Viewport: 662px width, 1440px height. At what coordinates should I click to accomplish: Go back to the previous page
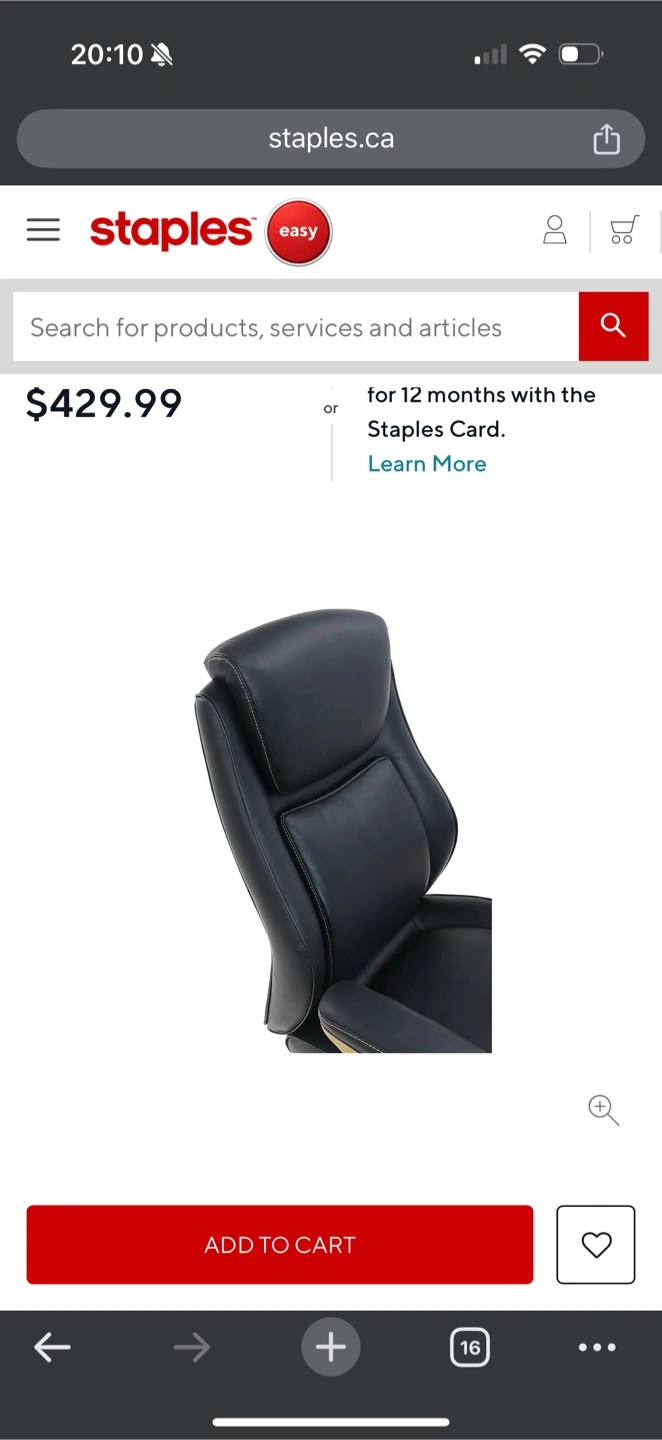(52, 1347)
